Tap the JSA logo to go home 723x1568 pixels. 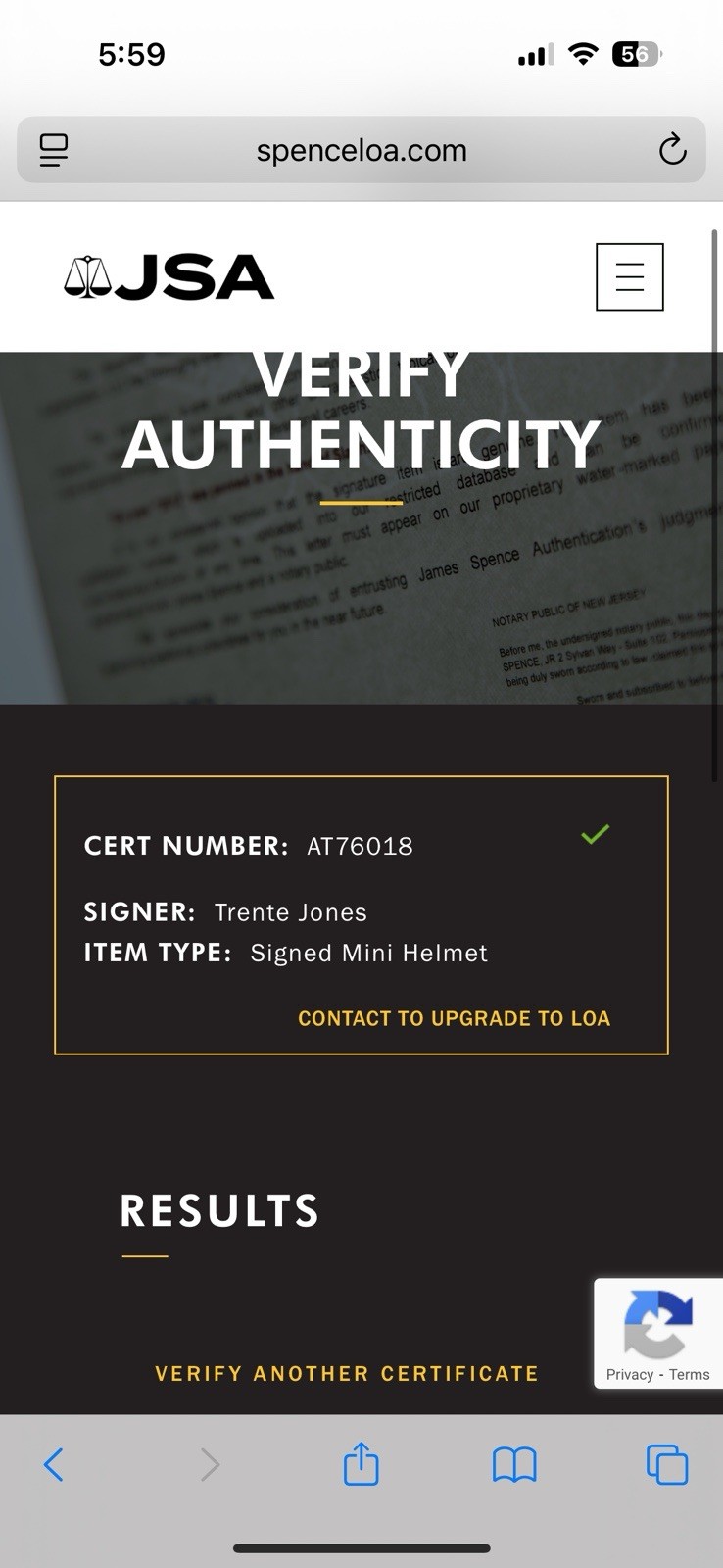tap(169, 277)
